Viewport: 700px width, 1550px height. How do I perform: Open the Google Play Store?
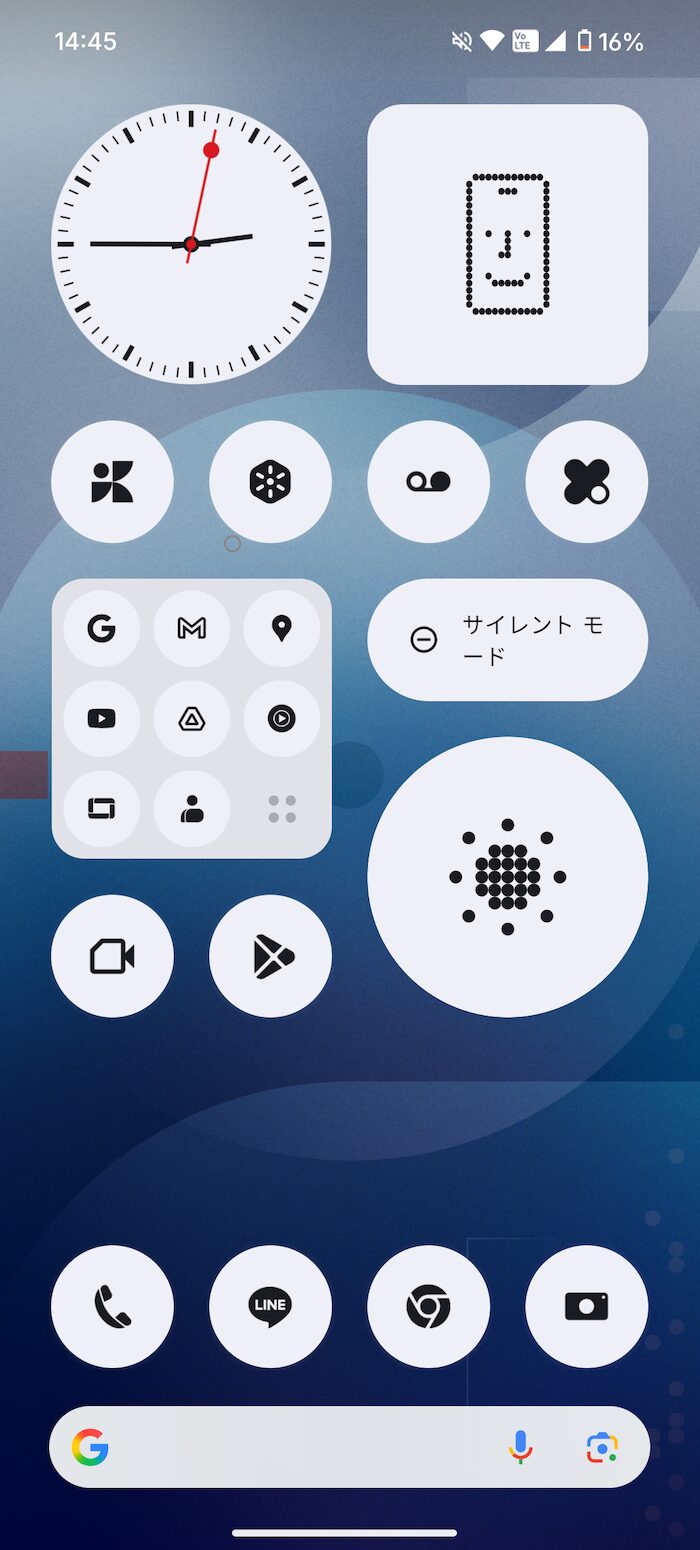[x=270, y=956]
